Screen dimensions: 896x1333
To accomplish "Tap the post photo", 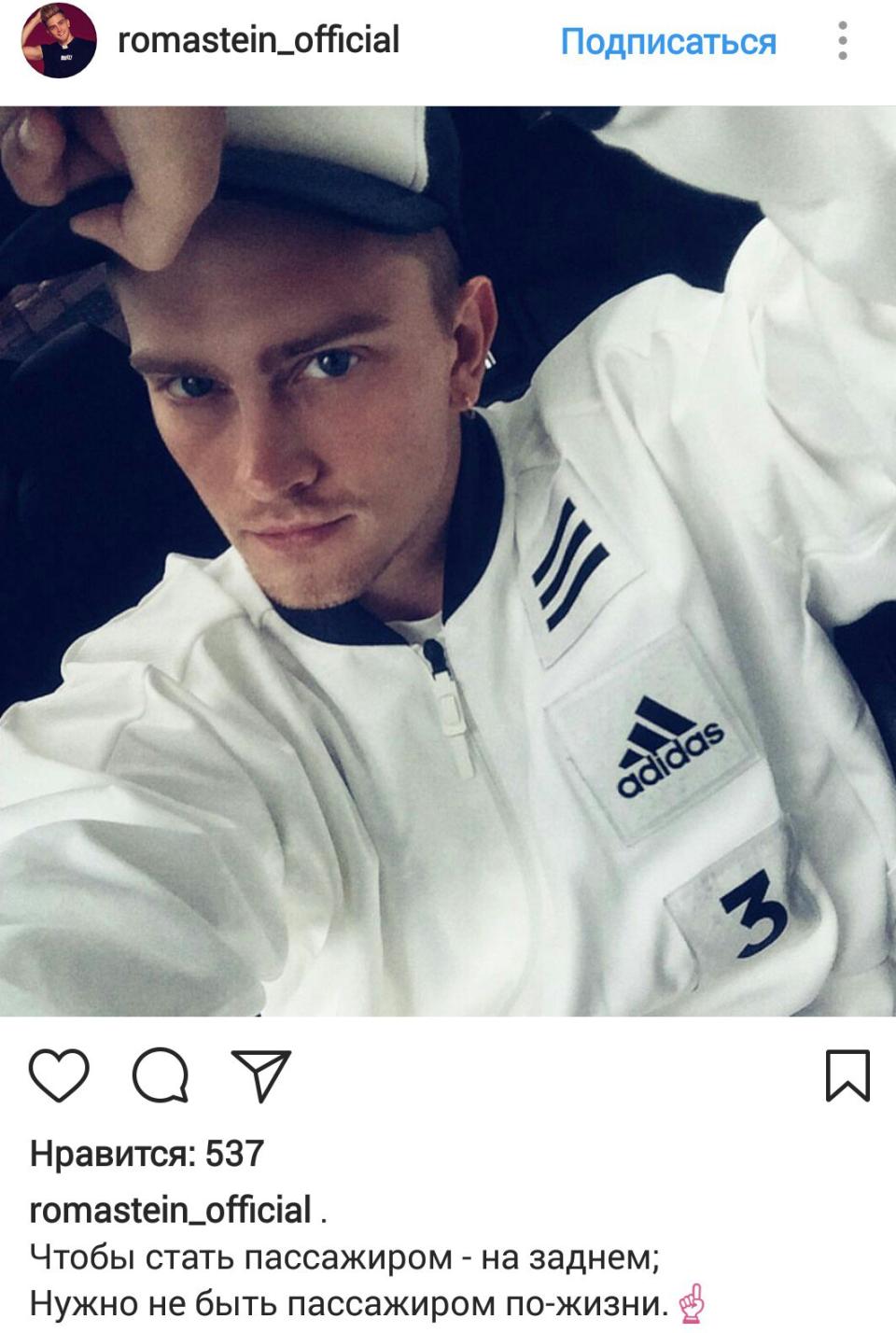I will 448,560.
